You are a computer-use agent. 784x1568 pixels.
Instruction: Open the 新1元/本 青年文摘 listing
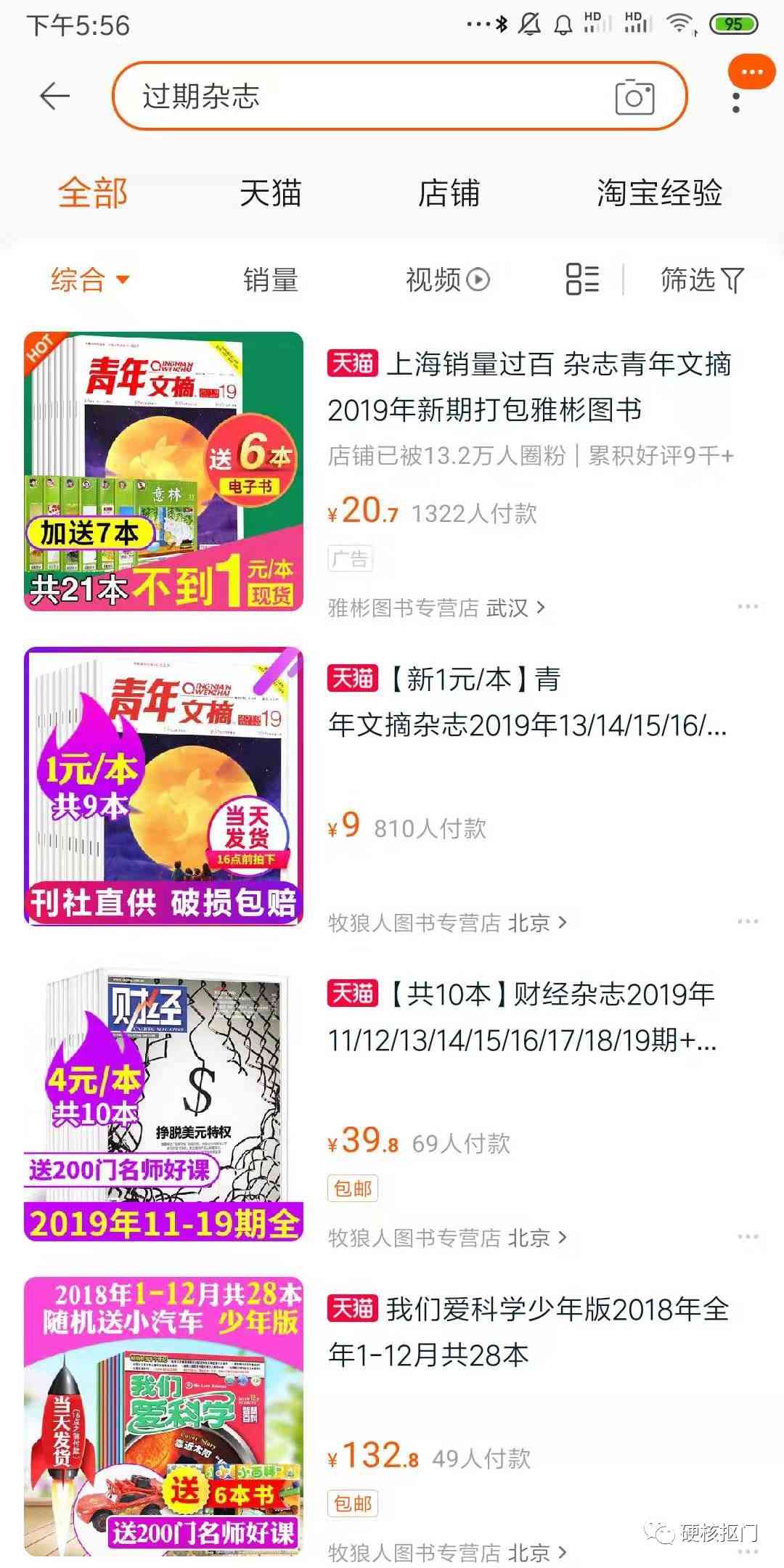[527, 702]
